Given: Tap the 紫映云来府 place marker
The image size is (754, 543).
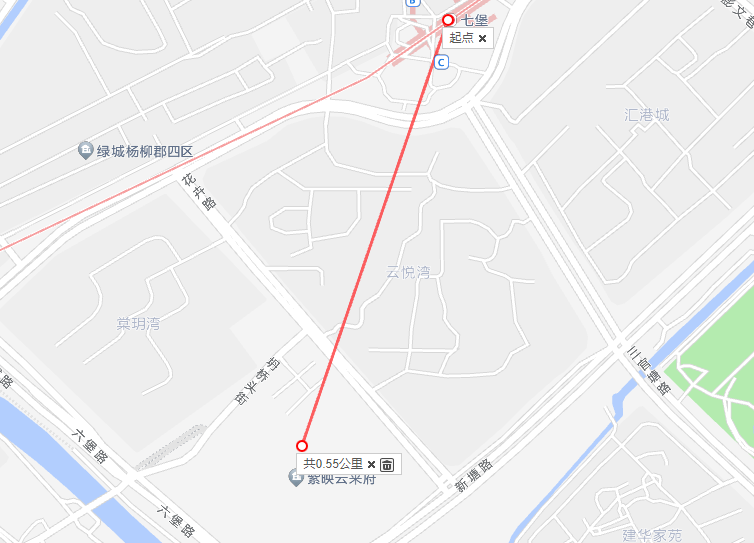Looking at the screenshot, I should pos(296,479).
